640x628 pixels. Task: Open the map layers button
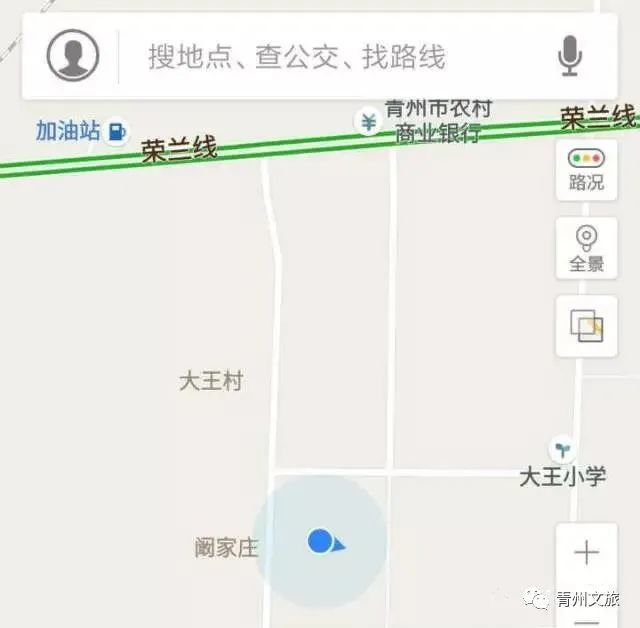[x=586, y=327]
